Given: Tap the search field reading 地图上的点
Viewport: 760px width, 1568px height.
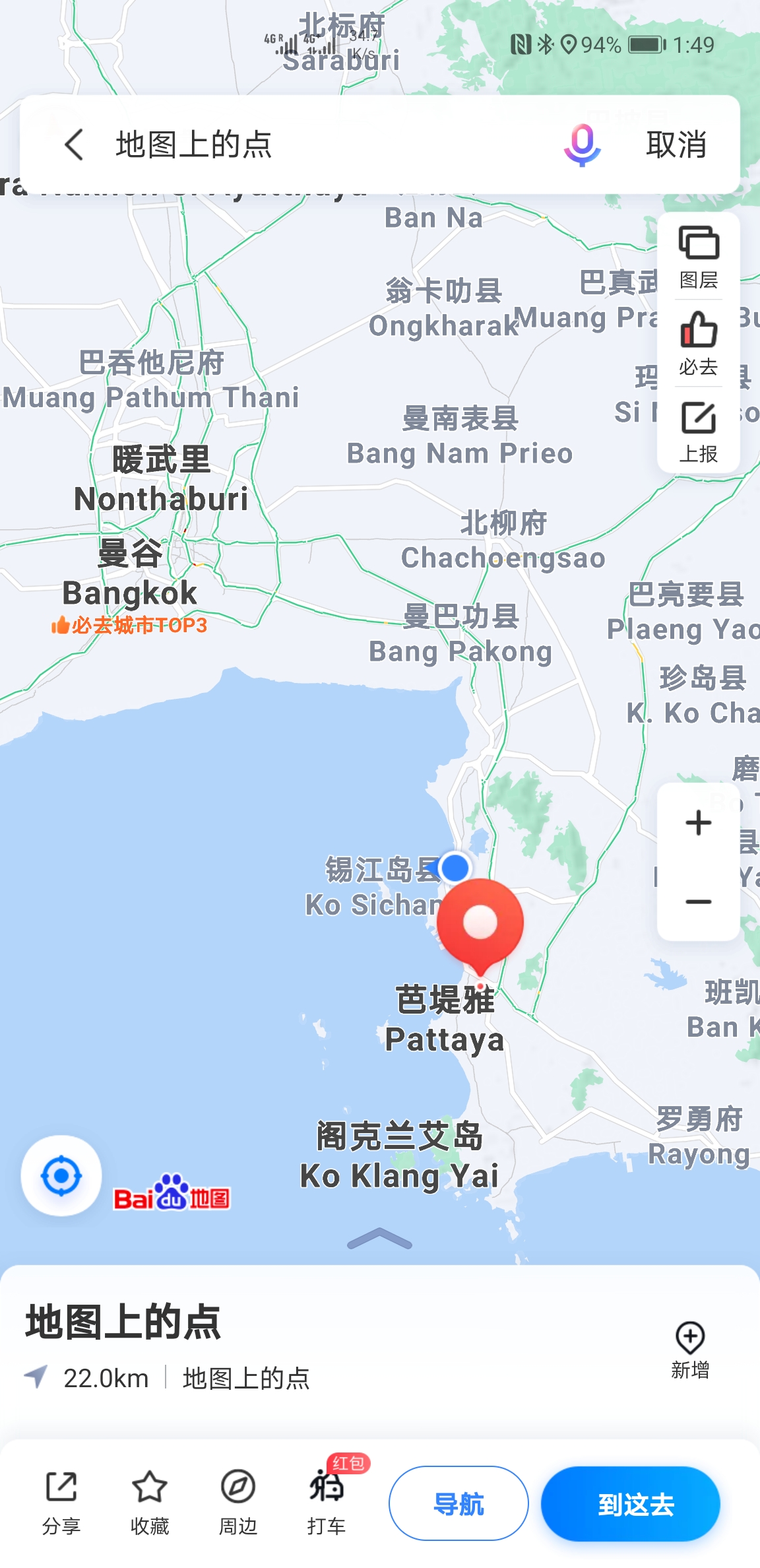Looking at the screenshot, I should [317, 145].
